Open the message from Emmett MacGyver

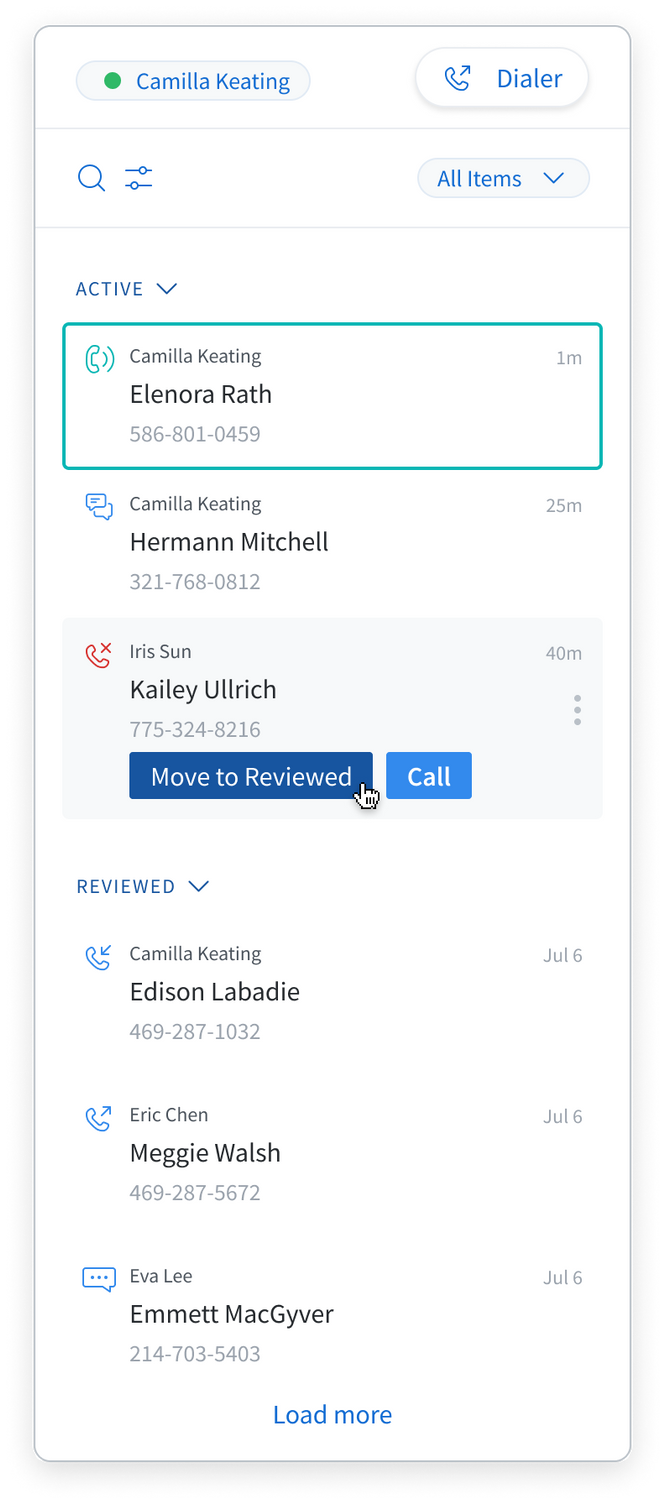click(332, 1315)
